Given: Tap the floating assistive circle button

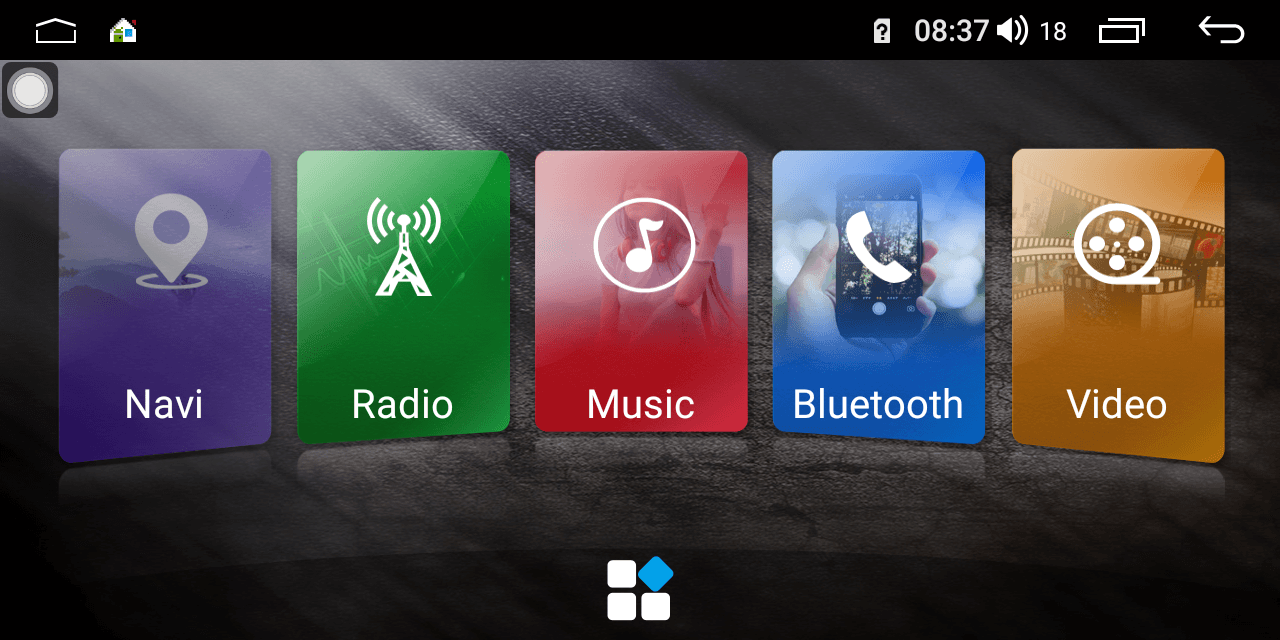Looking at the screenshot, I should tap(30, 91).
